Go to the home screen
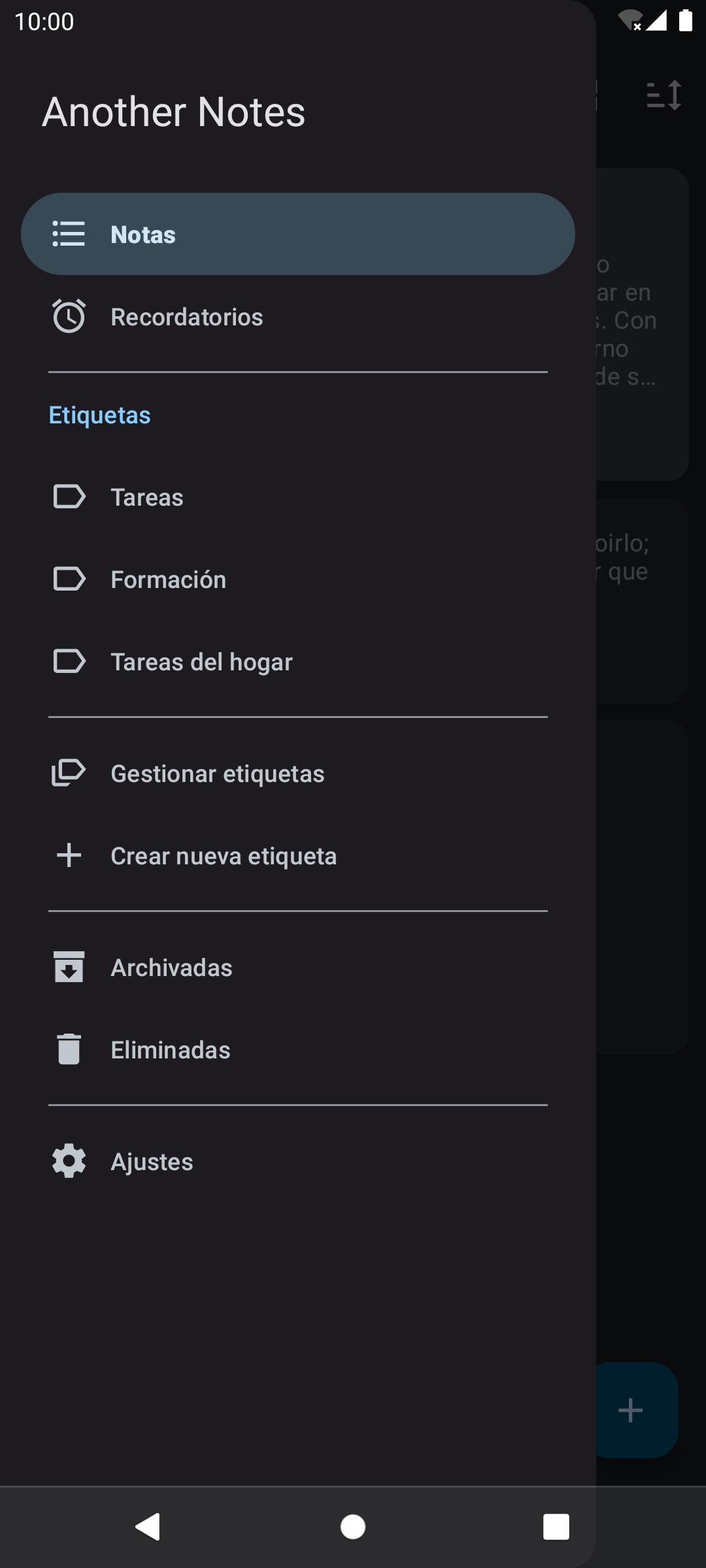Screen dimensions: 706x1568 [353, 1527]
